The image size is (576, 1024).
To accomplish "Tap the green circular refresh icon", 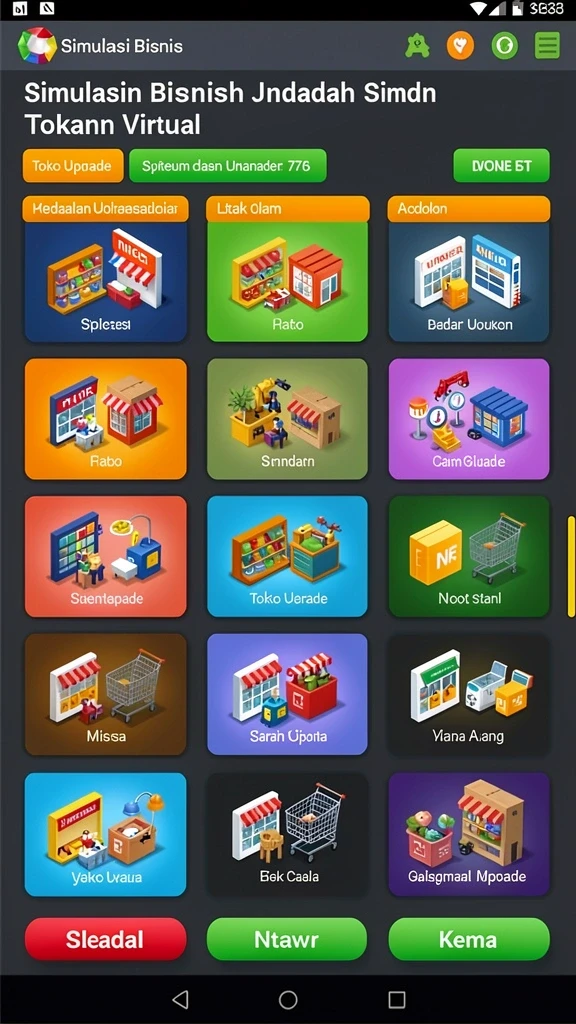I will [505, 46].
